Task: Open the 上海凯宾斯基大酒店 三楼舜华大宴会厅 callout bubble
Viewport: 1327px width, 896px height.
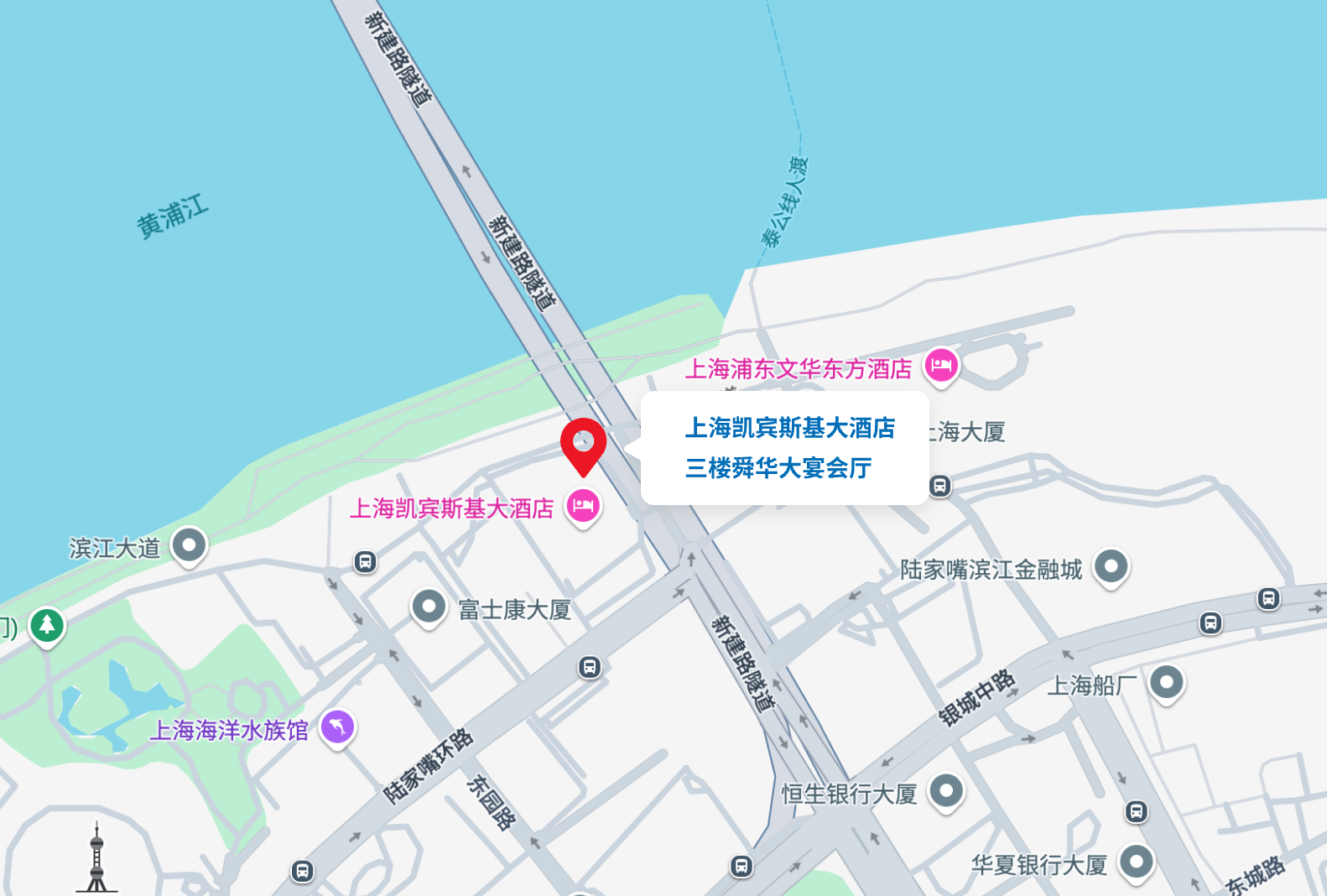Action: click(785, 448)
